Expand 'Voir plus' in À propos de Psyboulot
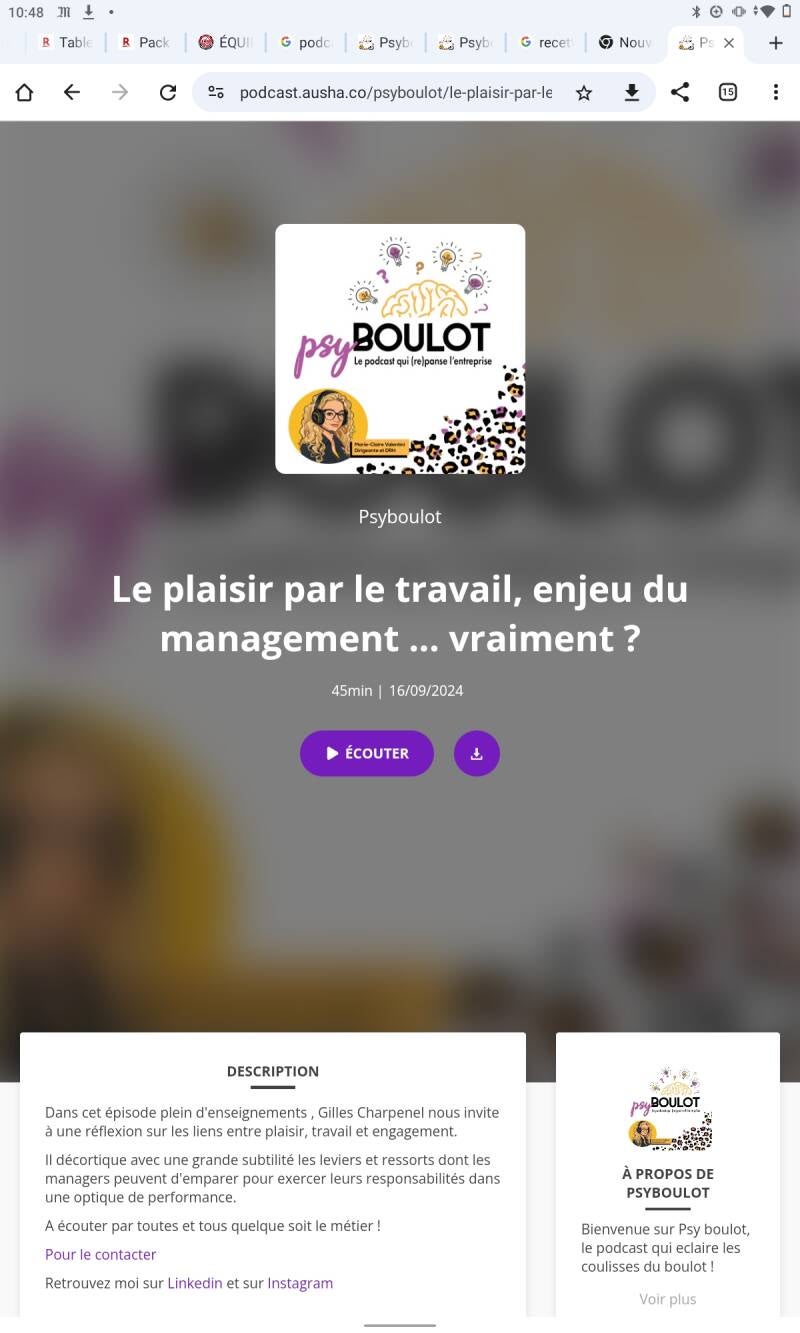800x1333 pixels. pos(668,1299)
